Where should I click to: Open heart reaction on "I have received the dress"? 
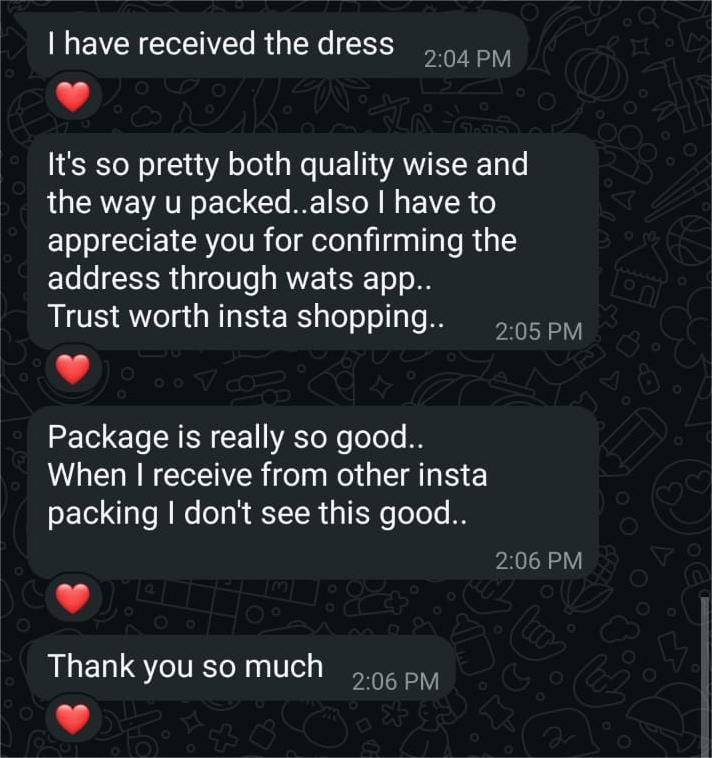tap(71, 98)
